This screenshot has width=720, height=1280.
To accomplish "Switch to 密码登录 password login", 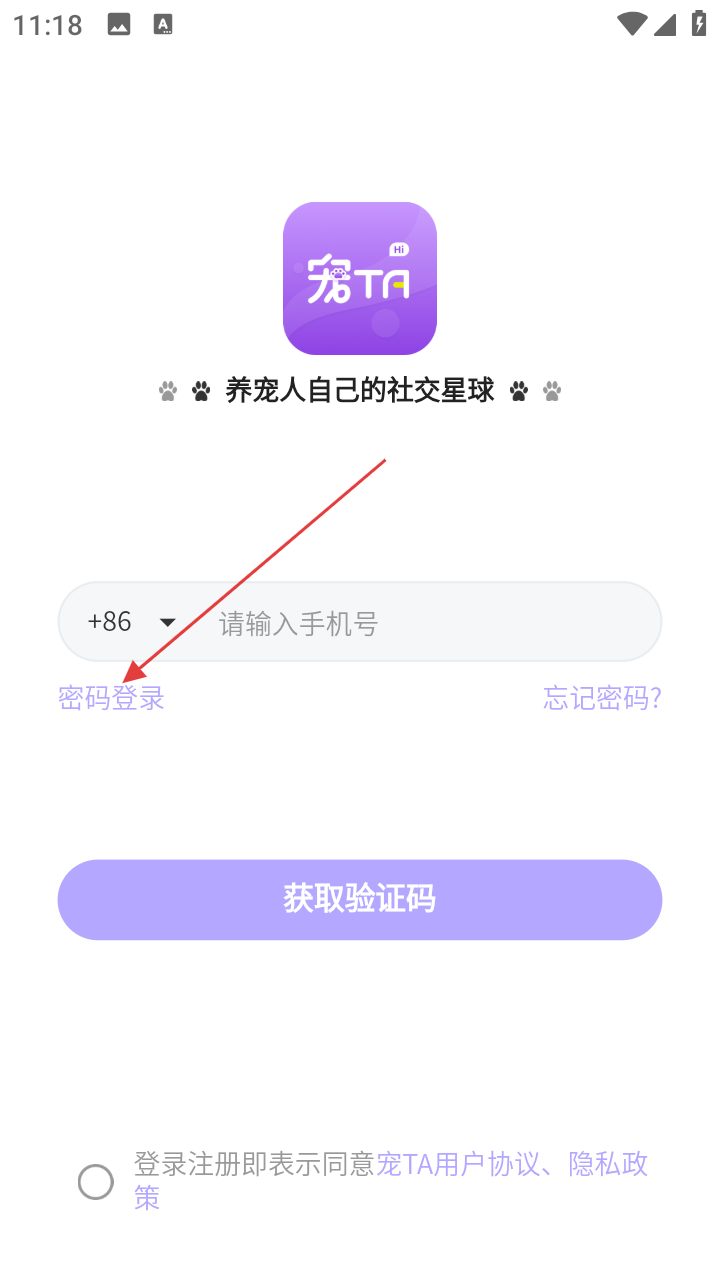I will [x=111, y=698].
